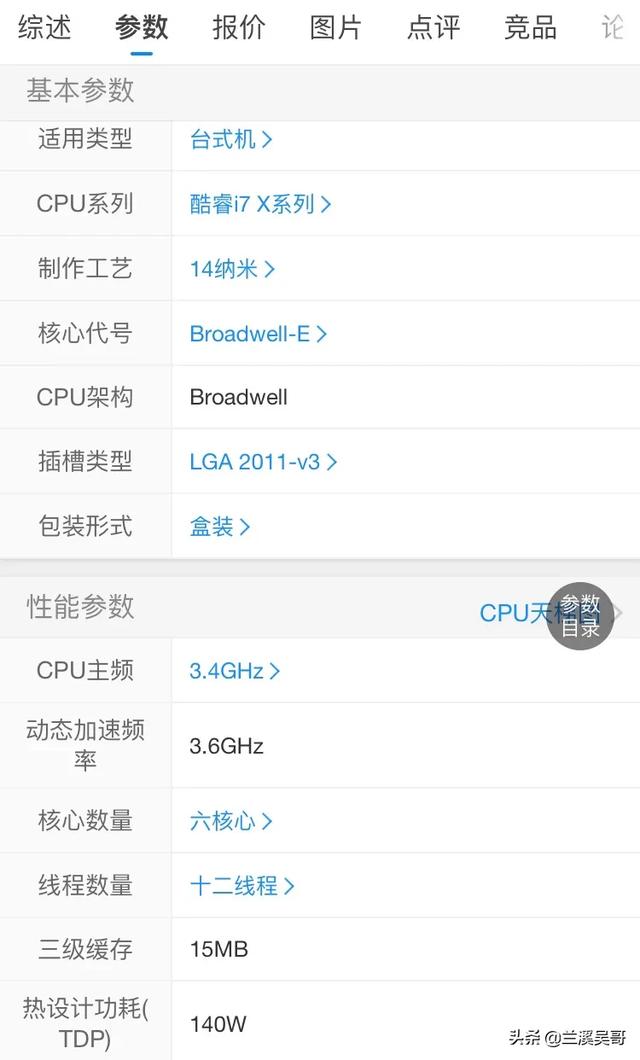Tap the 3.4GHz link

coord(235,671)
